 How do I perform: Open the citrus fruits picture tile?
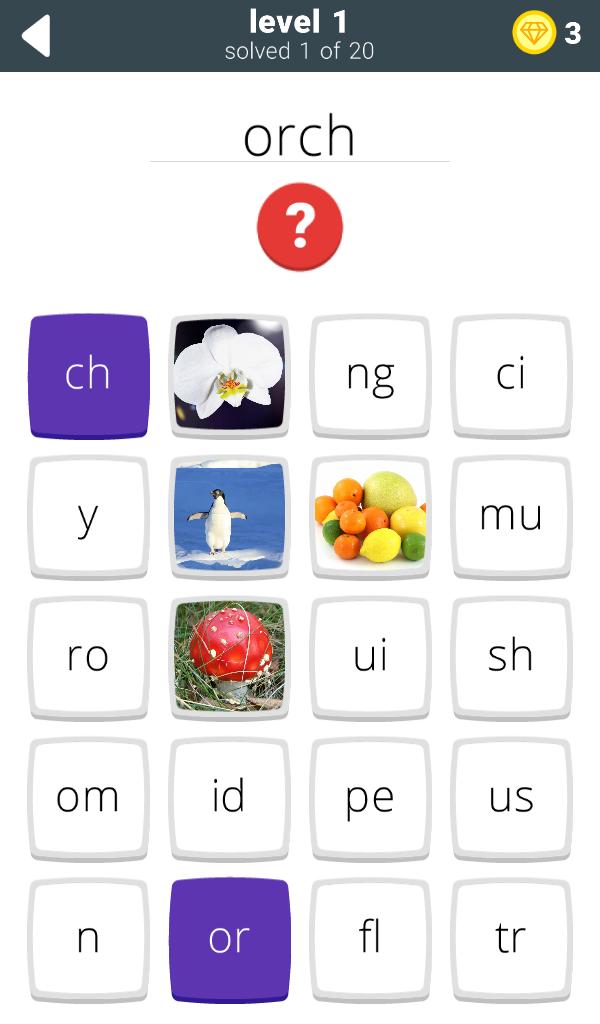pos(370,516)
